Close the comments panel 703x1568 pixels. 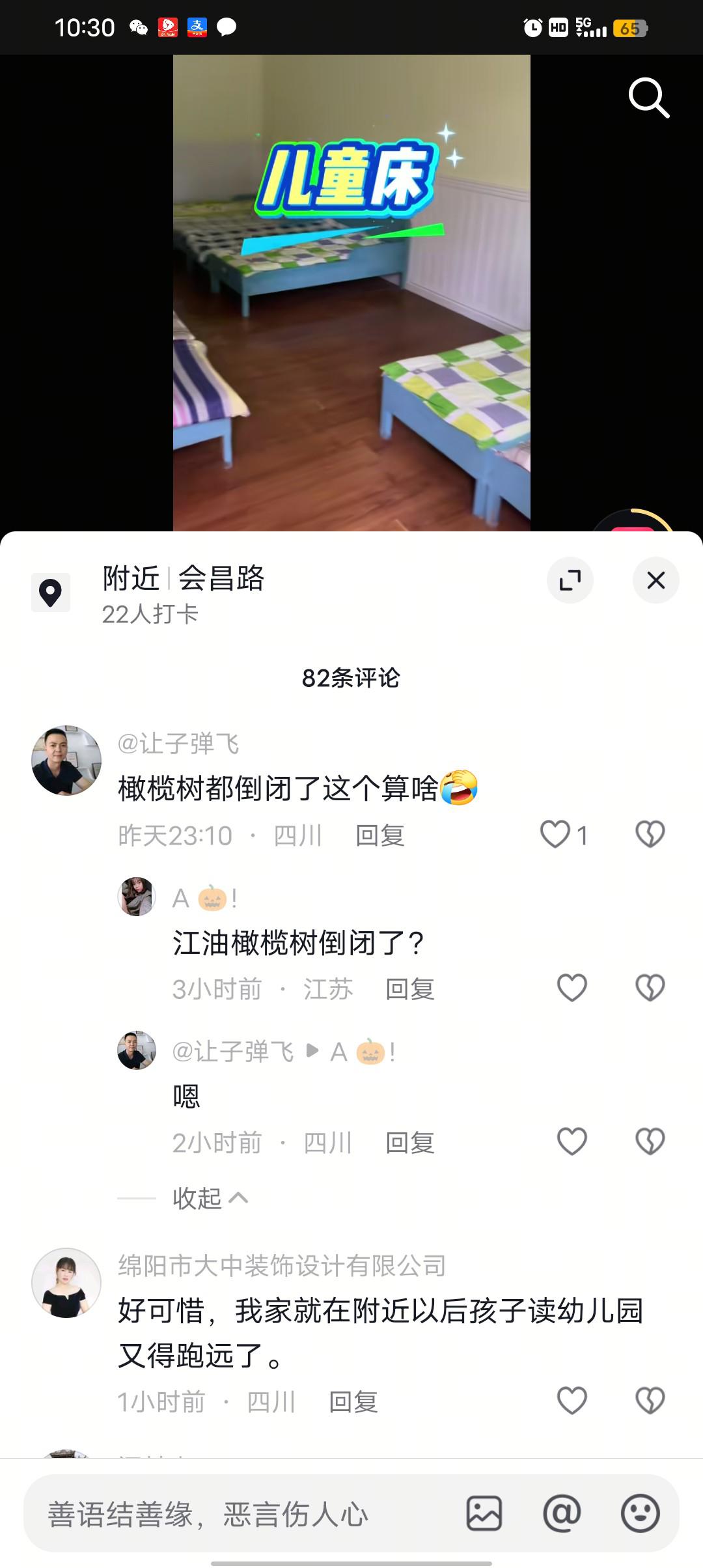click(x=656, y=580)
